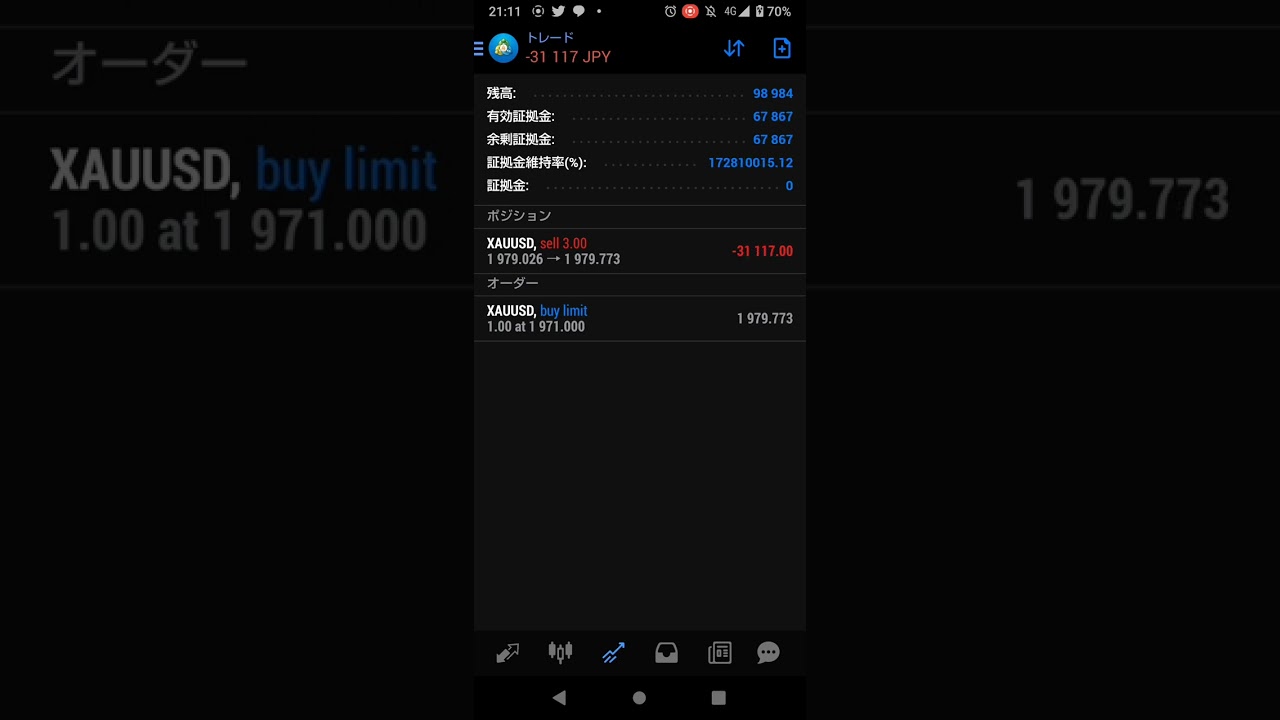Open the XAUUSD buy limit order
The image size is (1280, 720).
coord(640,318)
